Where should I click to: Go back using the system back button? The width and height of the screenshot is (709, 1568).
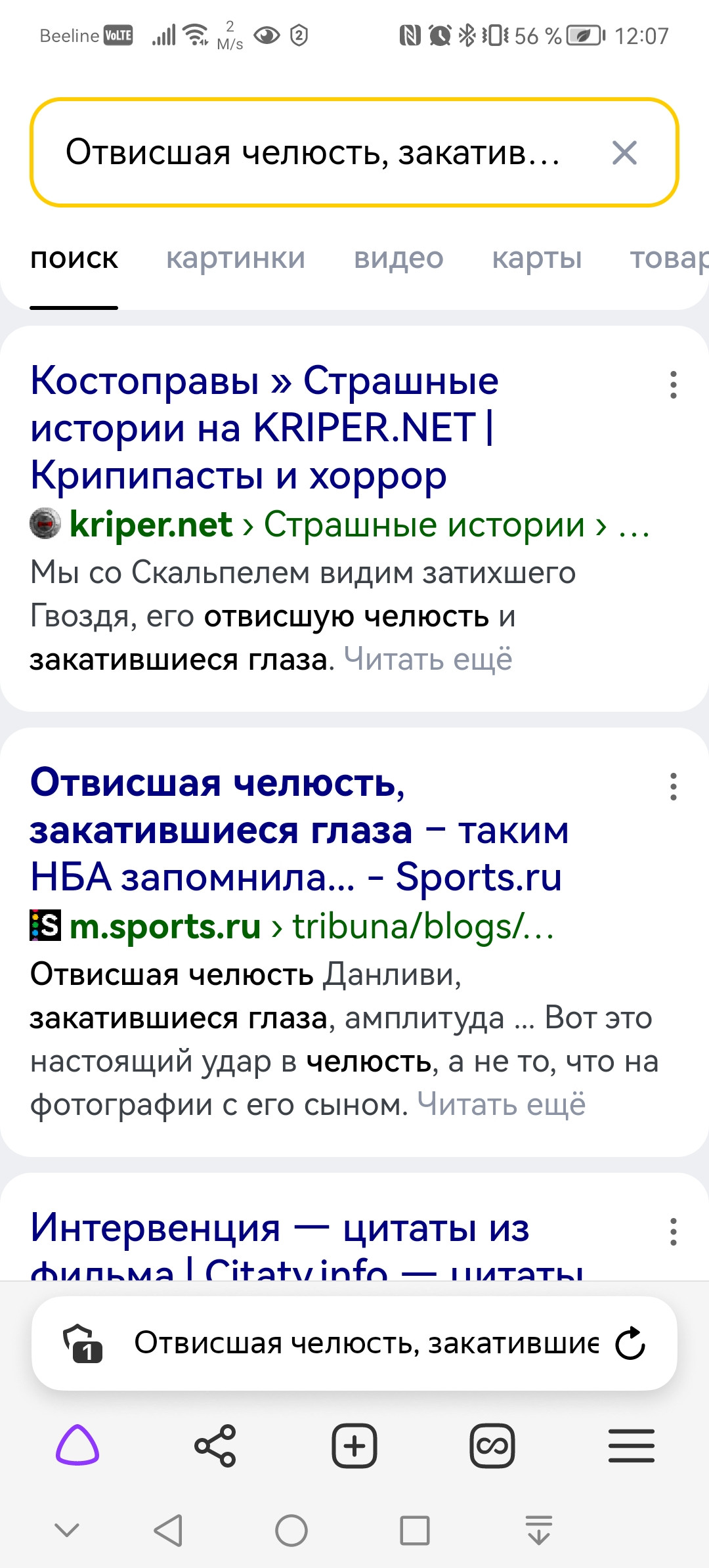[168, 1531]
